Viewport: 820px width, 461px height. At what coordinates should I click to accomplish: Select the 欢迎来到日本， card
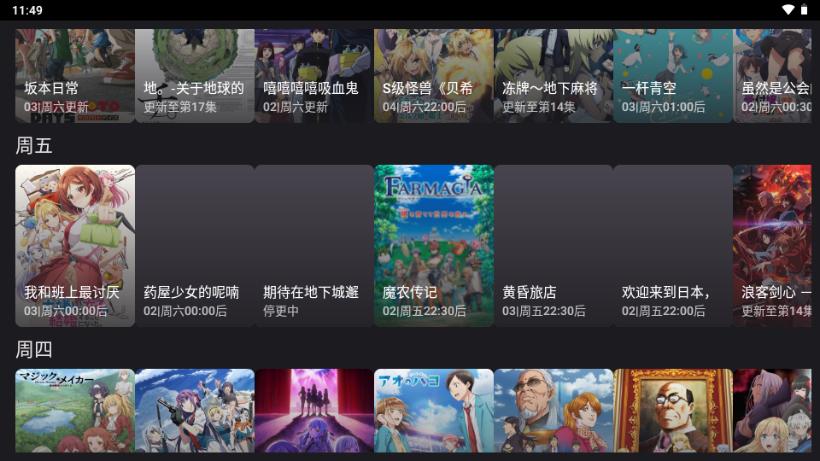(x=672, y=245)
